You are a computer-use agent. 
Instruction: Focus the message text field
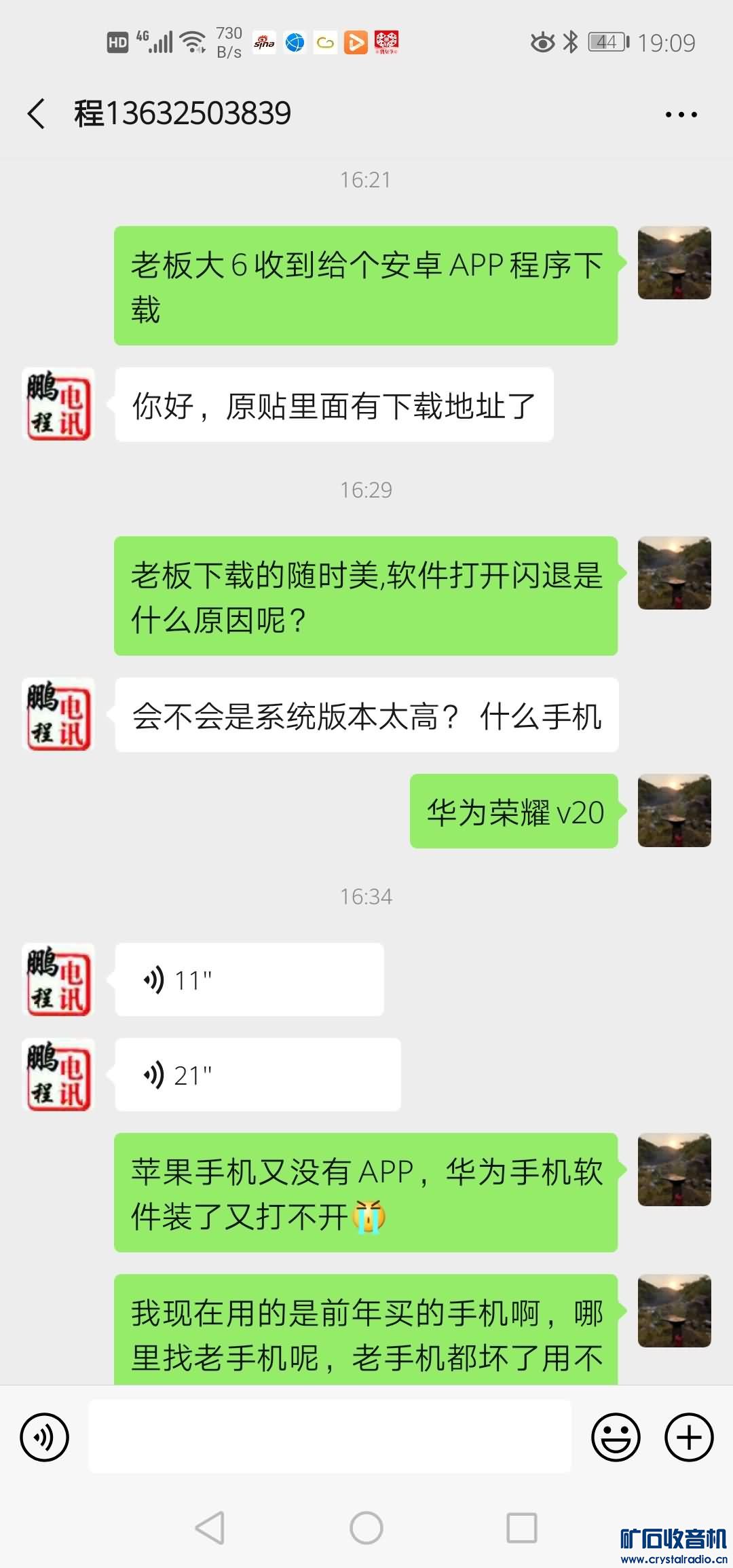[x=330, y=1437]
